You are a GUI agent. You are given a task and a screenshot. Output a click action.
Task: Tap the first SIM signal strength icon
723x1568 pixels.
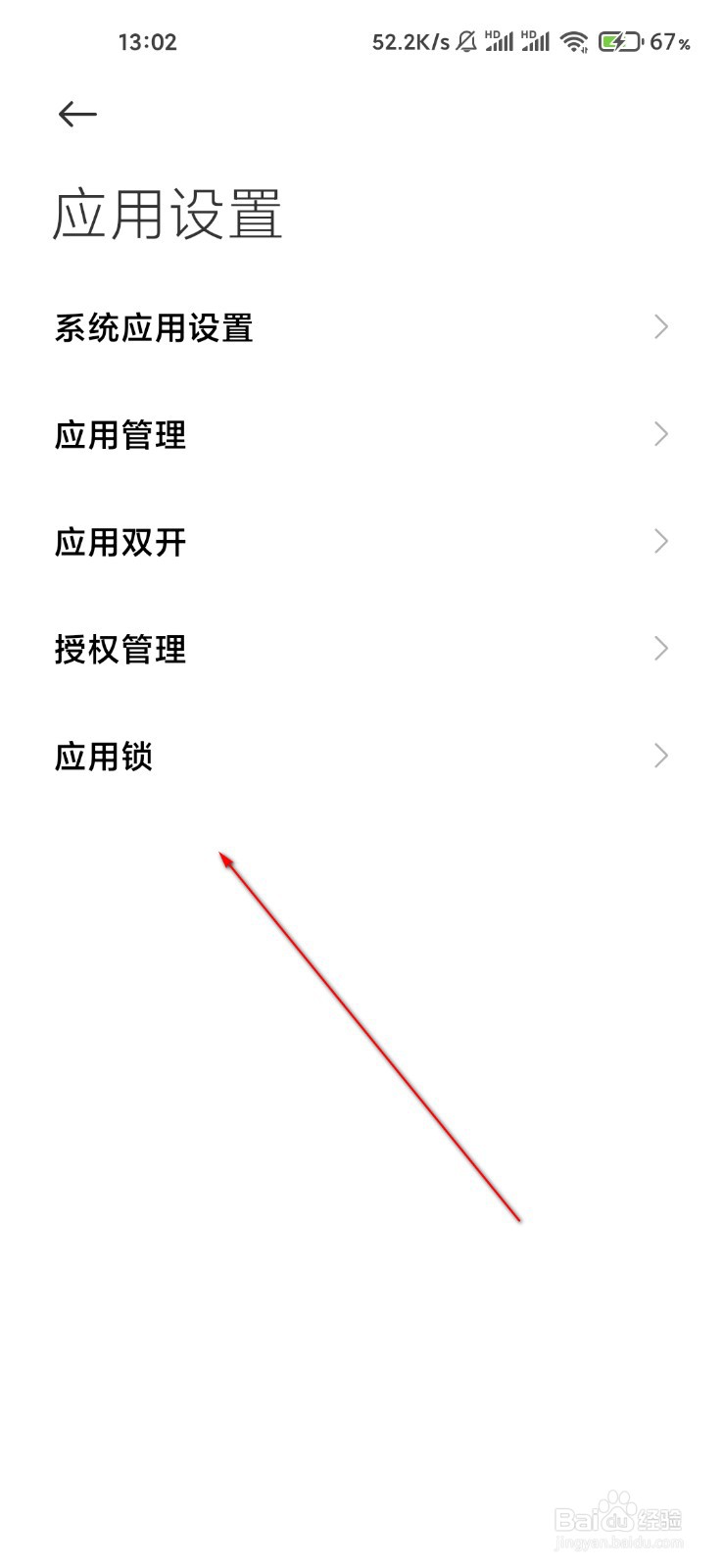500,43
